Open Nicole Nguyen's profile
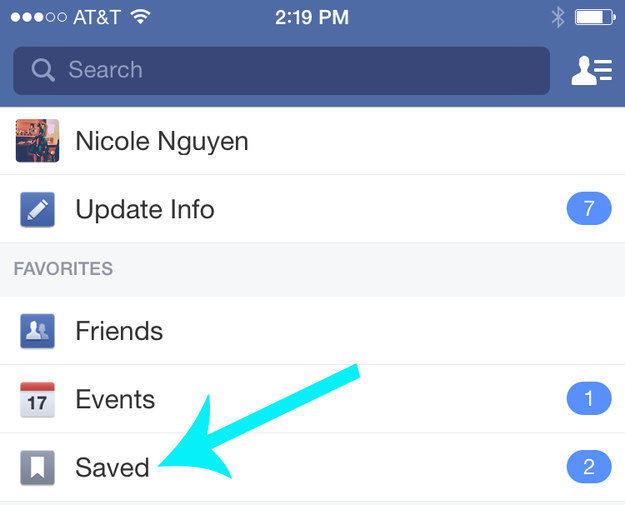This screenshot has height=505, width=625. [x=160, y=141]
